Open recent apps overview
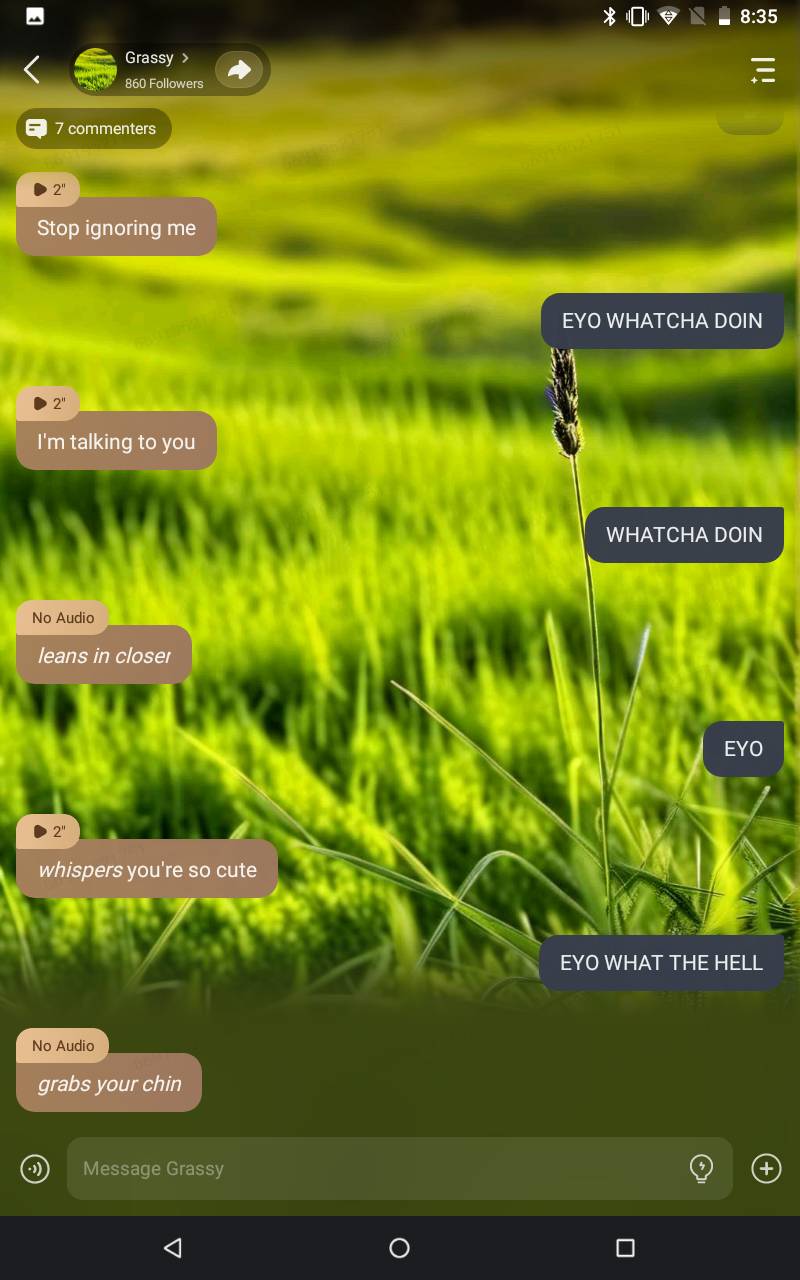800x1280 pixels. tap(625, 1248)
